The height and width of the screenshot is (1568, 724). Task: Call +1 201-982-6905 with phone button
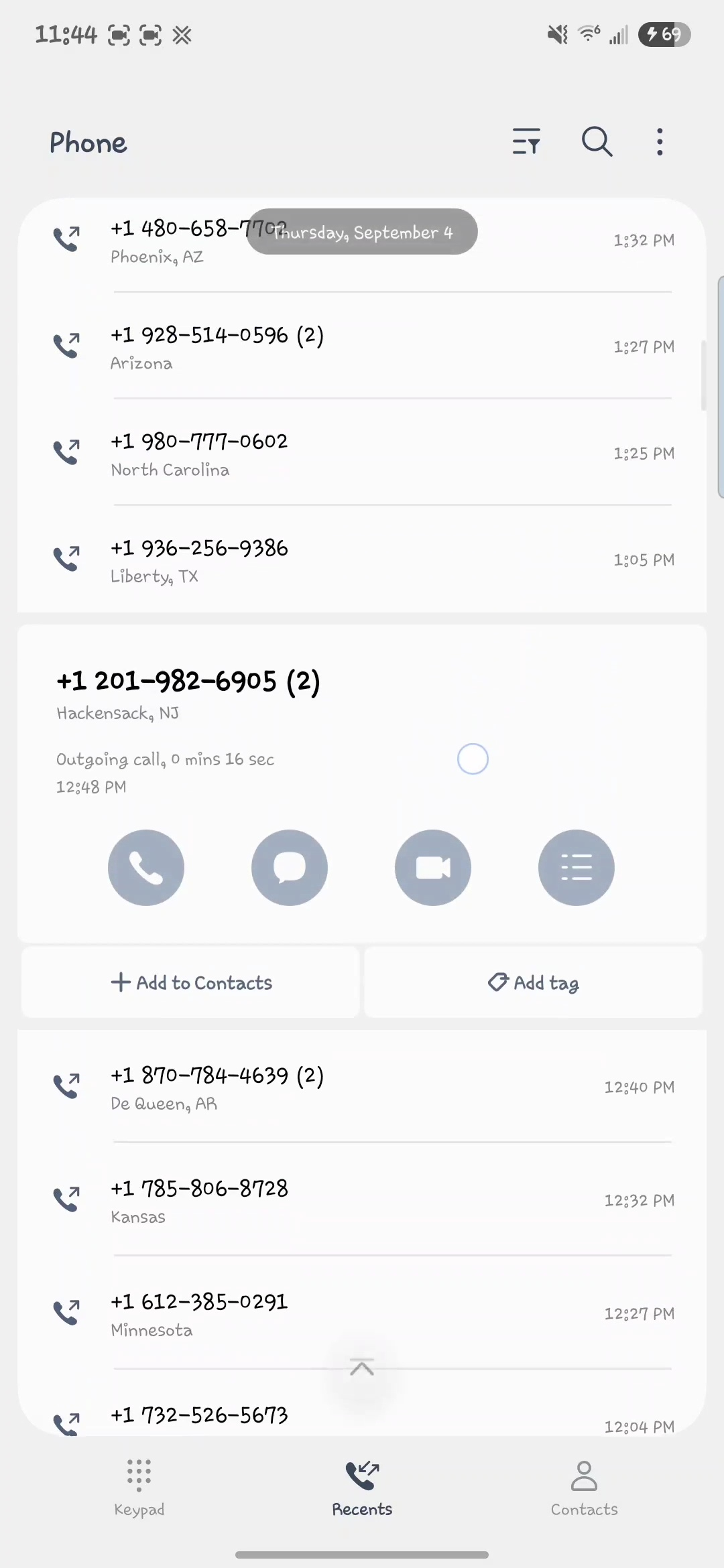pos(146,868)
